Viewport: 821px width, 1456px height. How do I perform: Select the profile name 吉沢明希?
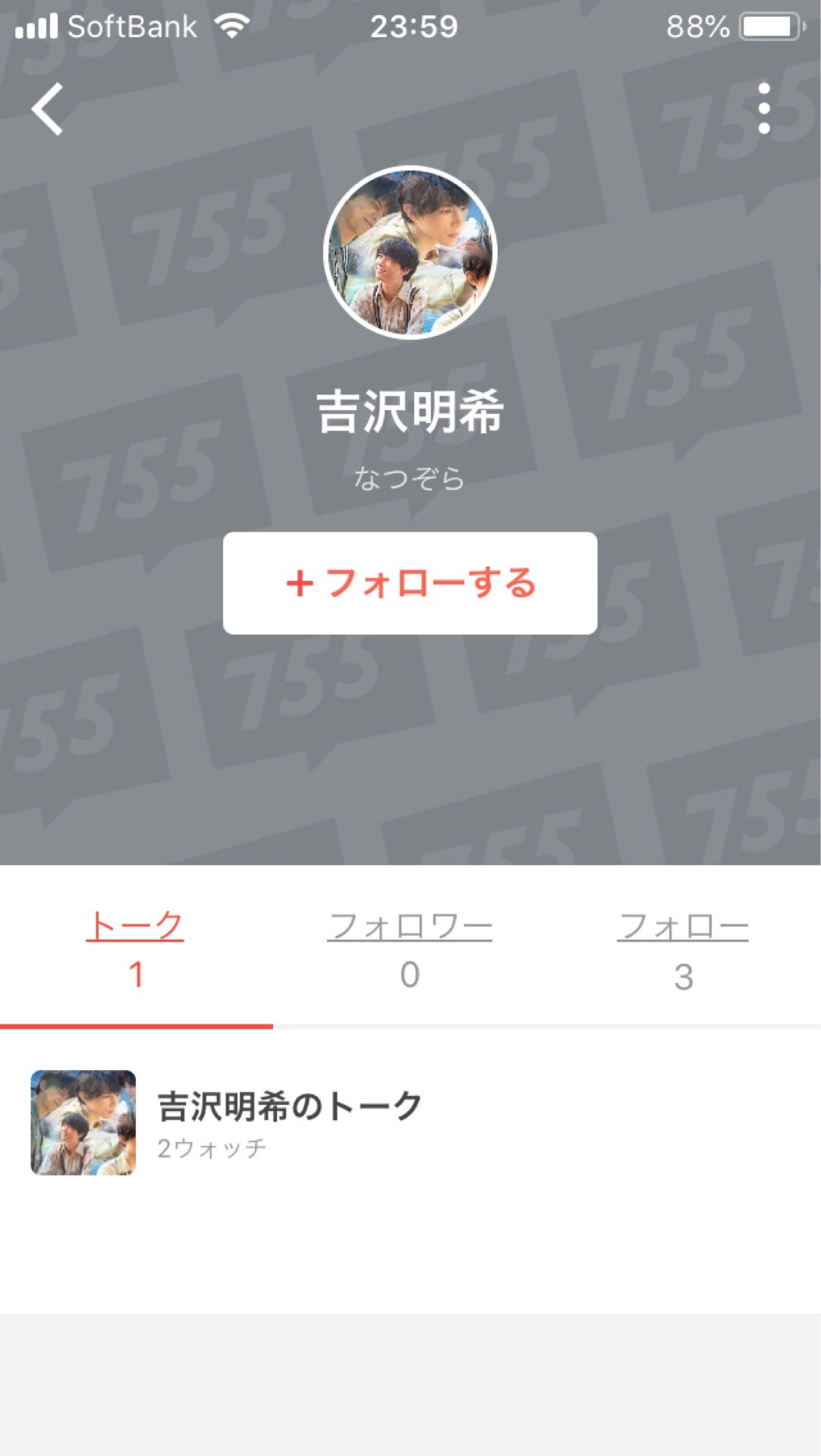pyautogui.click(x=410, y=409)
